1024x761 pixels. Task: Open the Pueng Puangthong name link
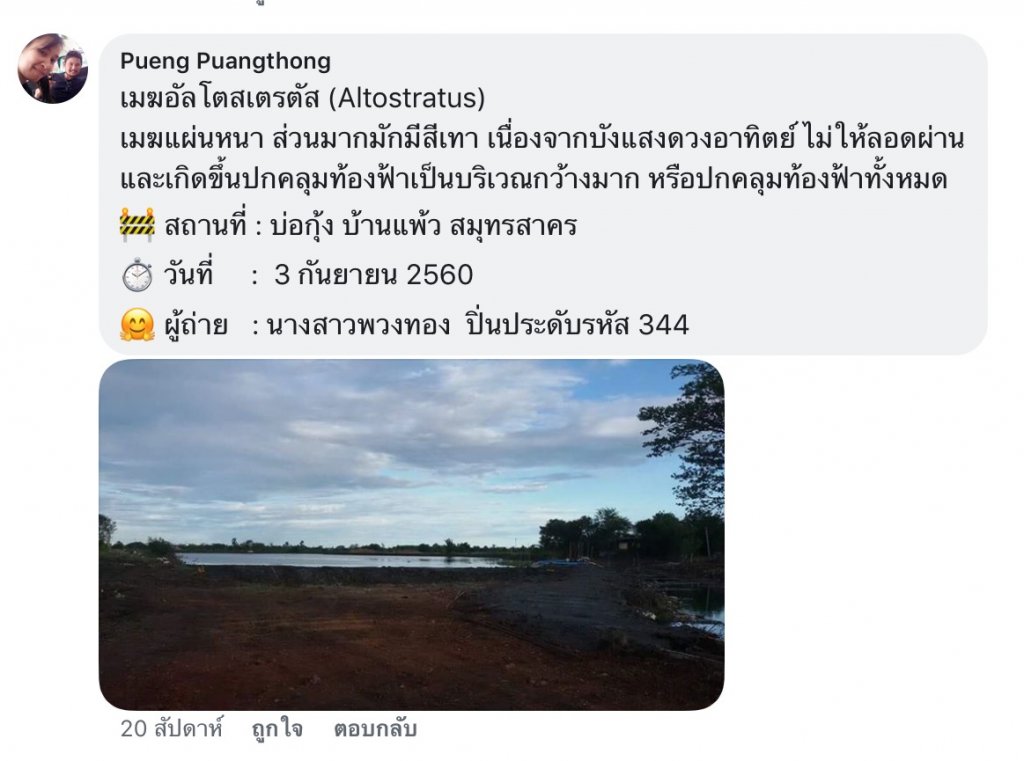point(225,61)
